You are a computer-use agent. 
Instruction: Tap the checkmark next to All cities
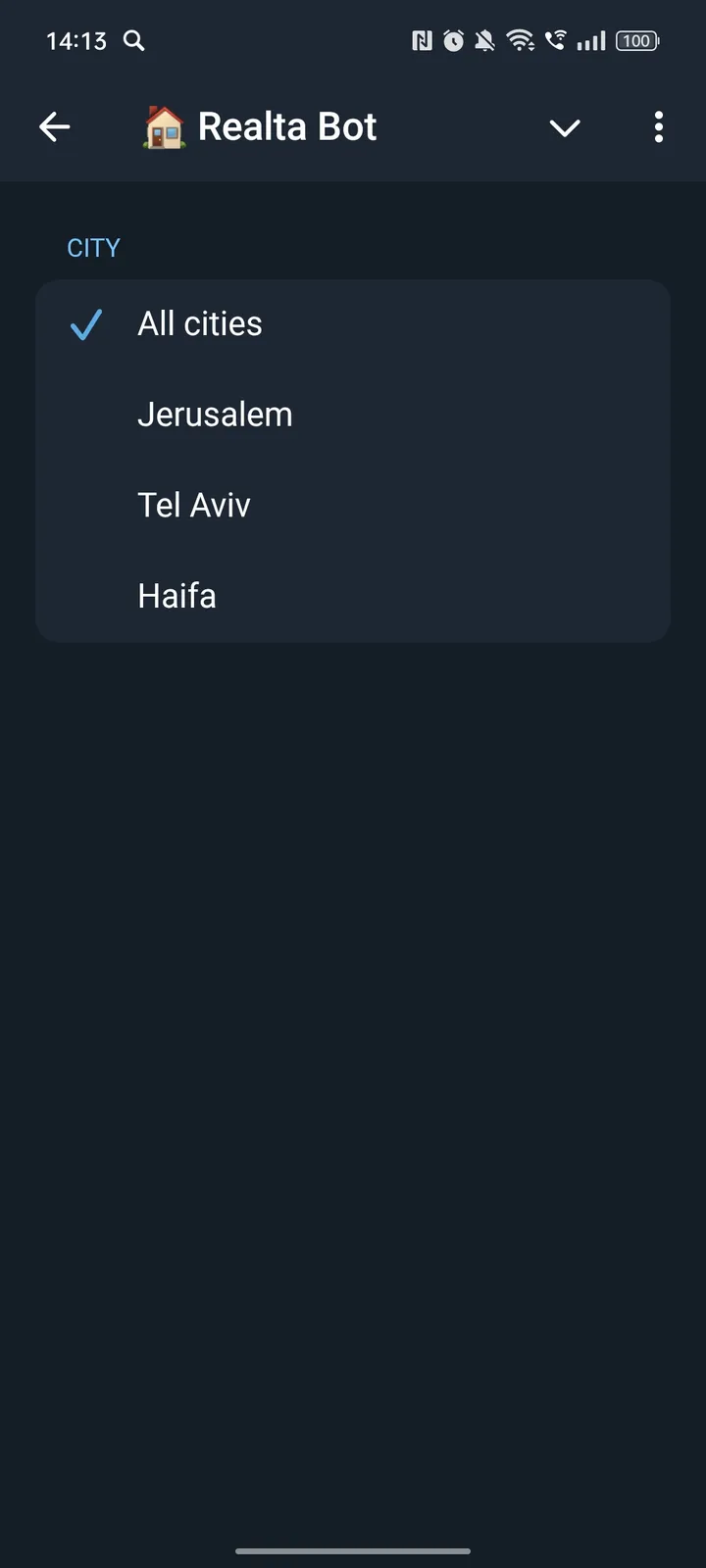[x=85, y=323]
